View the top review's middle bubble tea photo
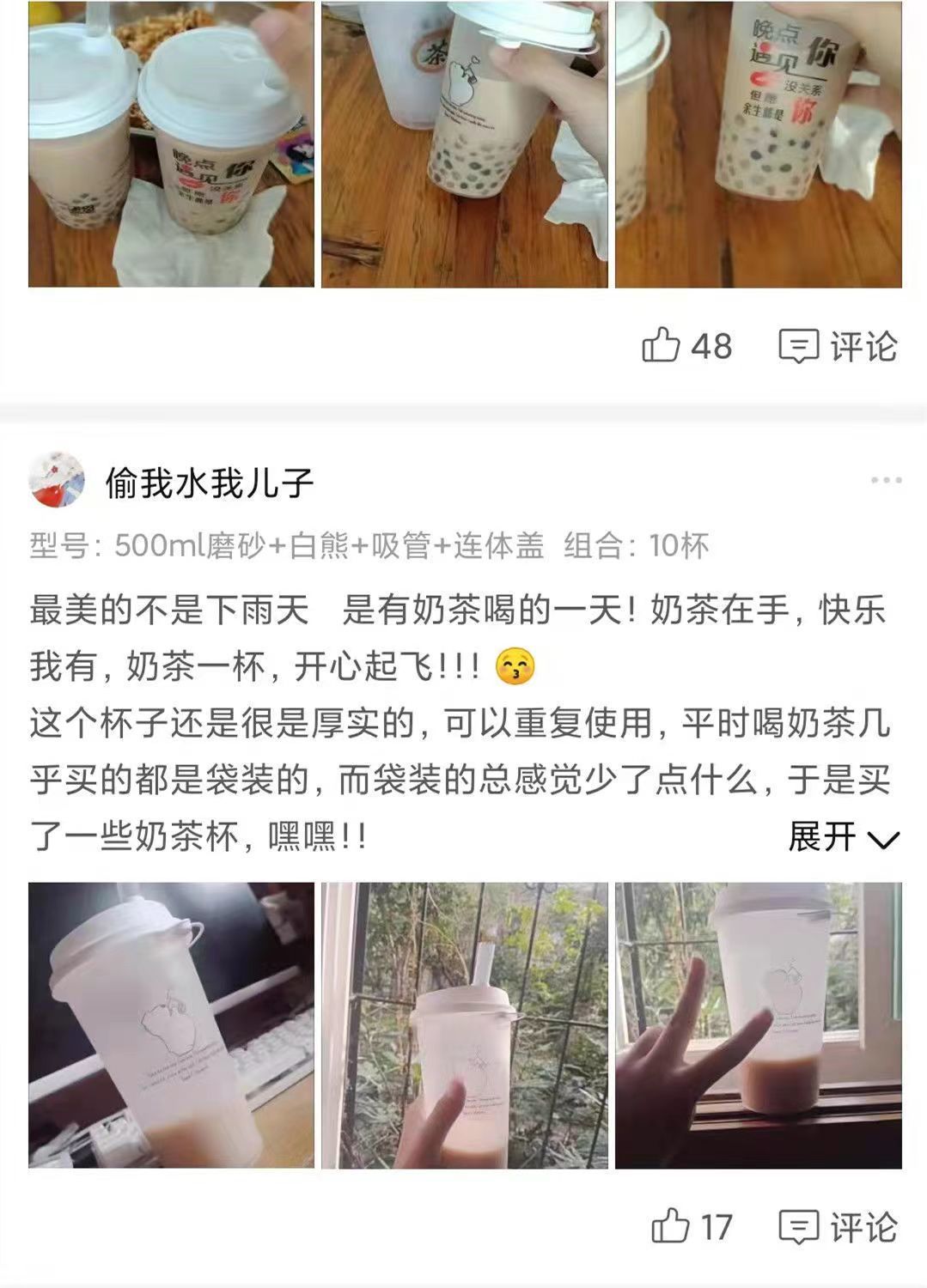 [x=465, y=143]
